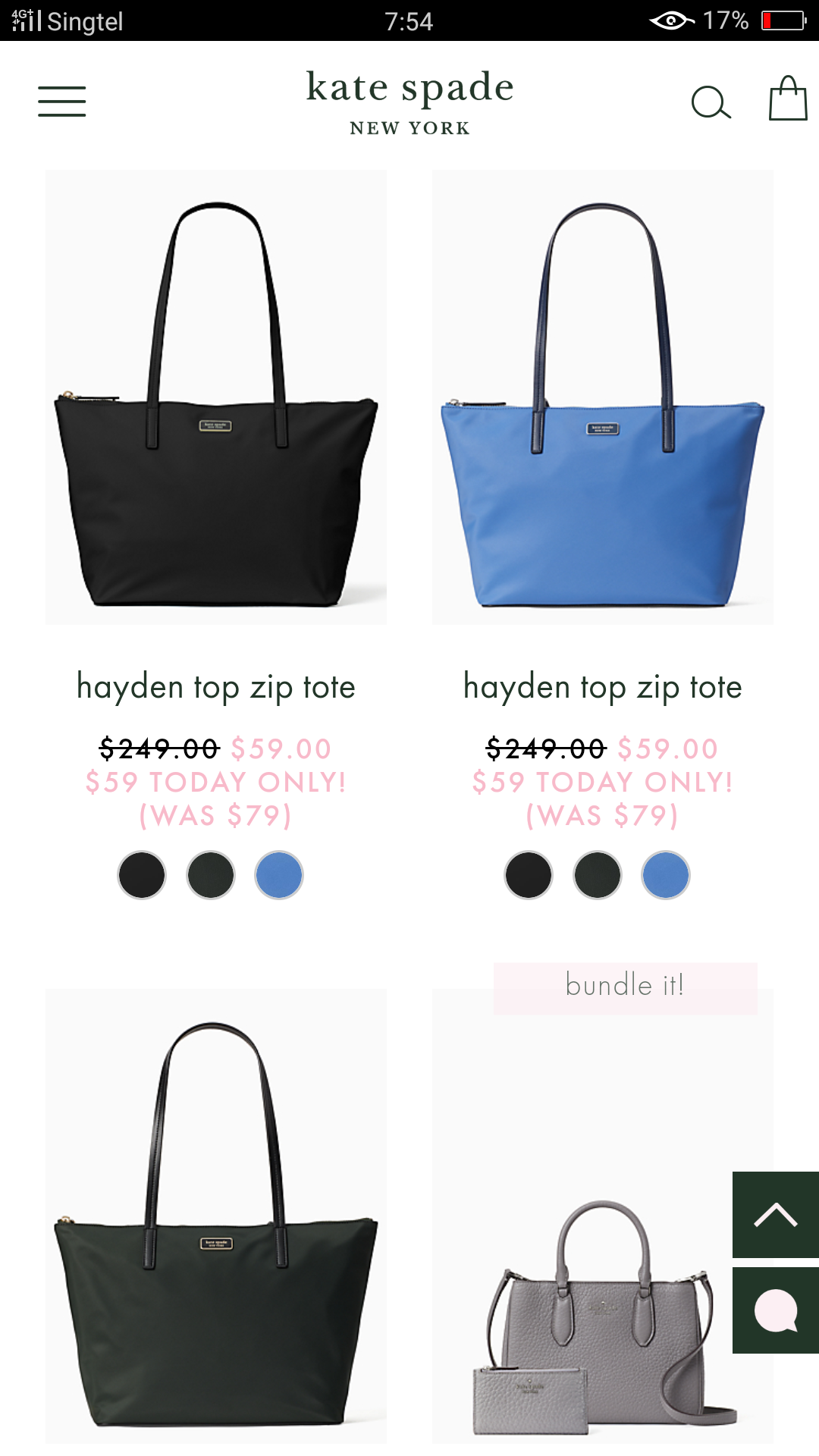Open the hamburger navigation menu
The image size is (819, 1456).
(62, 102)
